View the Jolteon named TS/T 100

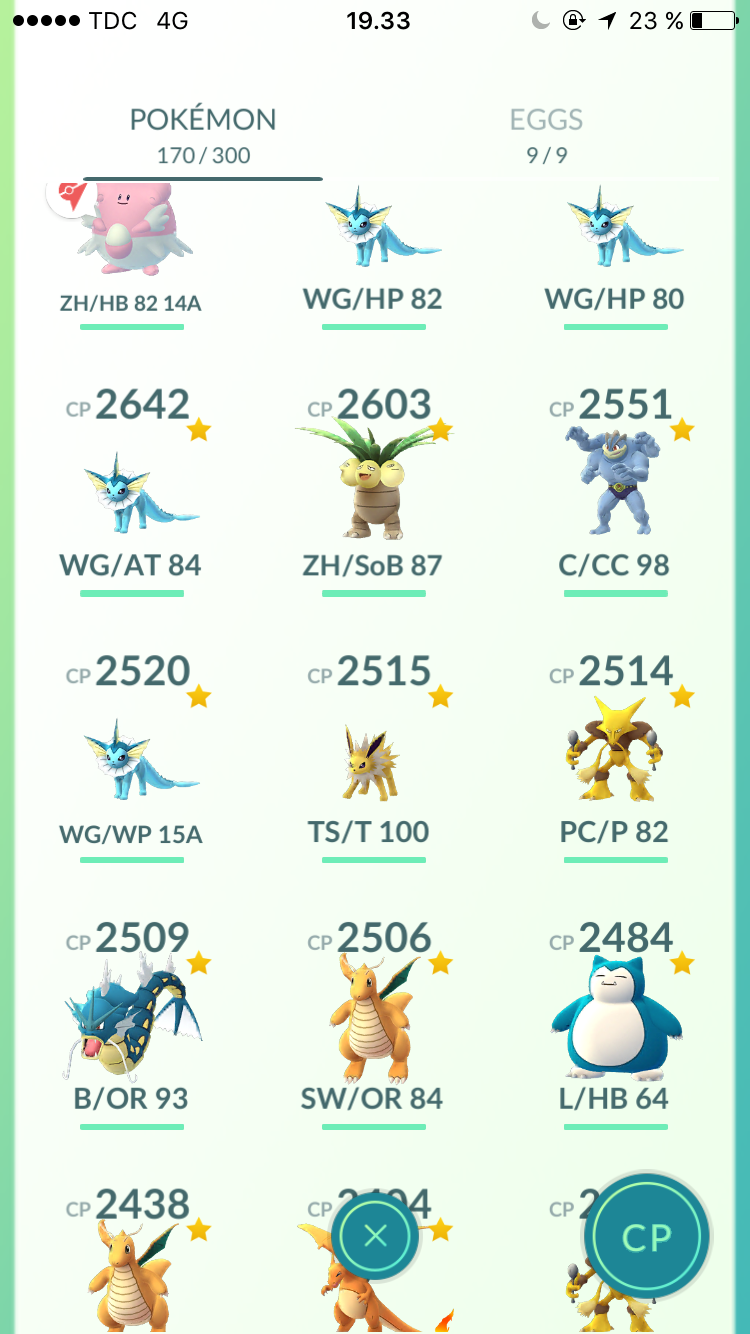[373, 758]
